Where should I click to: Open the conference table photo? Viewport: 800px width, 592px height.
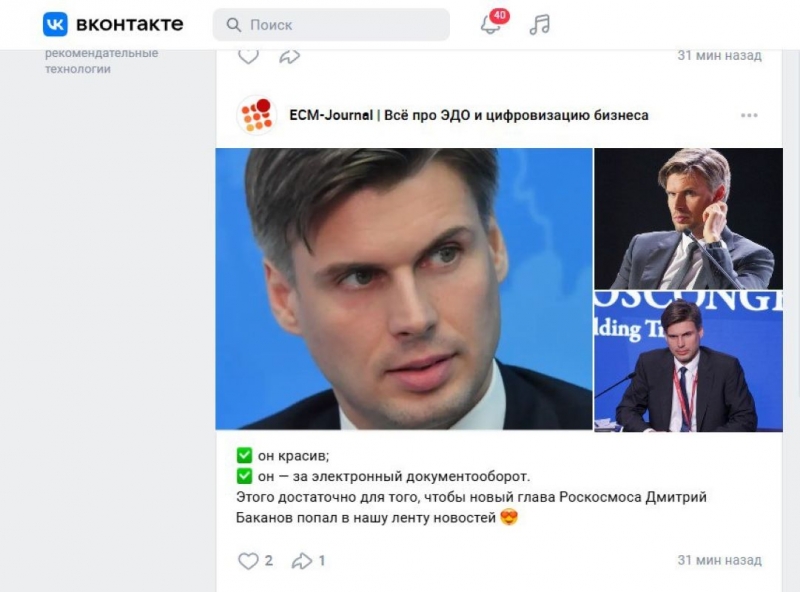click(688, 361)
